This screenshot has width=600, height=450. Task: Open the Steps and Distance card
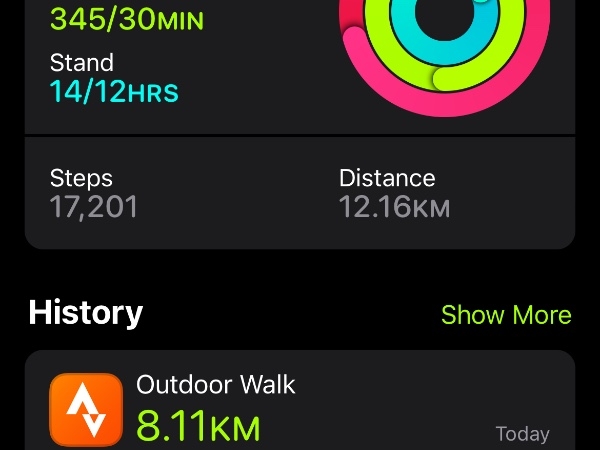[x=300, y=194]
